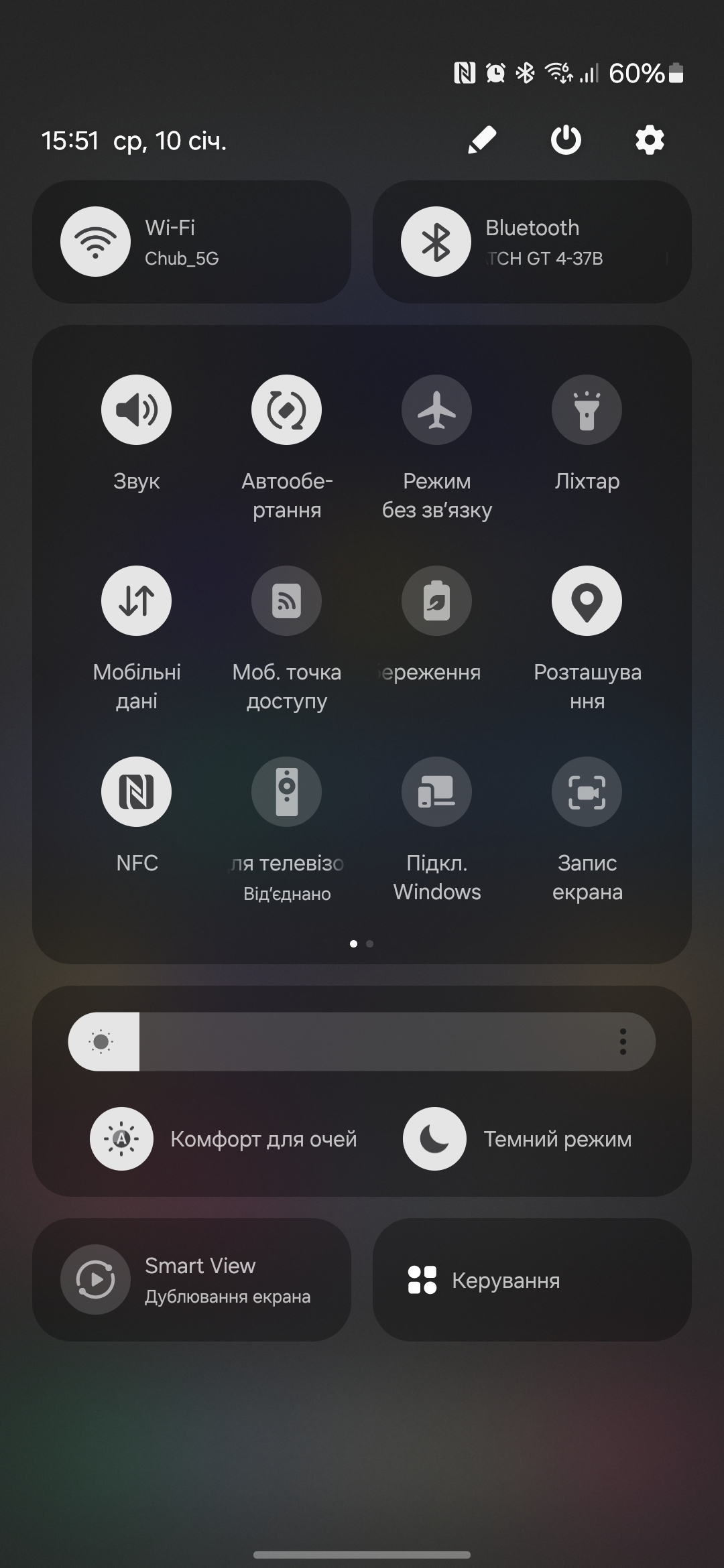Turn off Темний режим
724x1568 pixels.
pos(434,1138)
